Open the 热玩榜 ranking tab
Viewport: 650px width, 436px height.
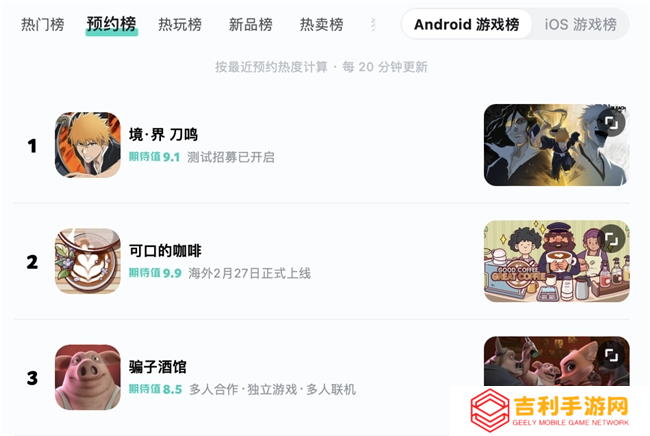180,24
